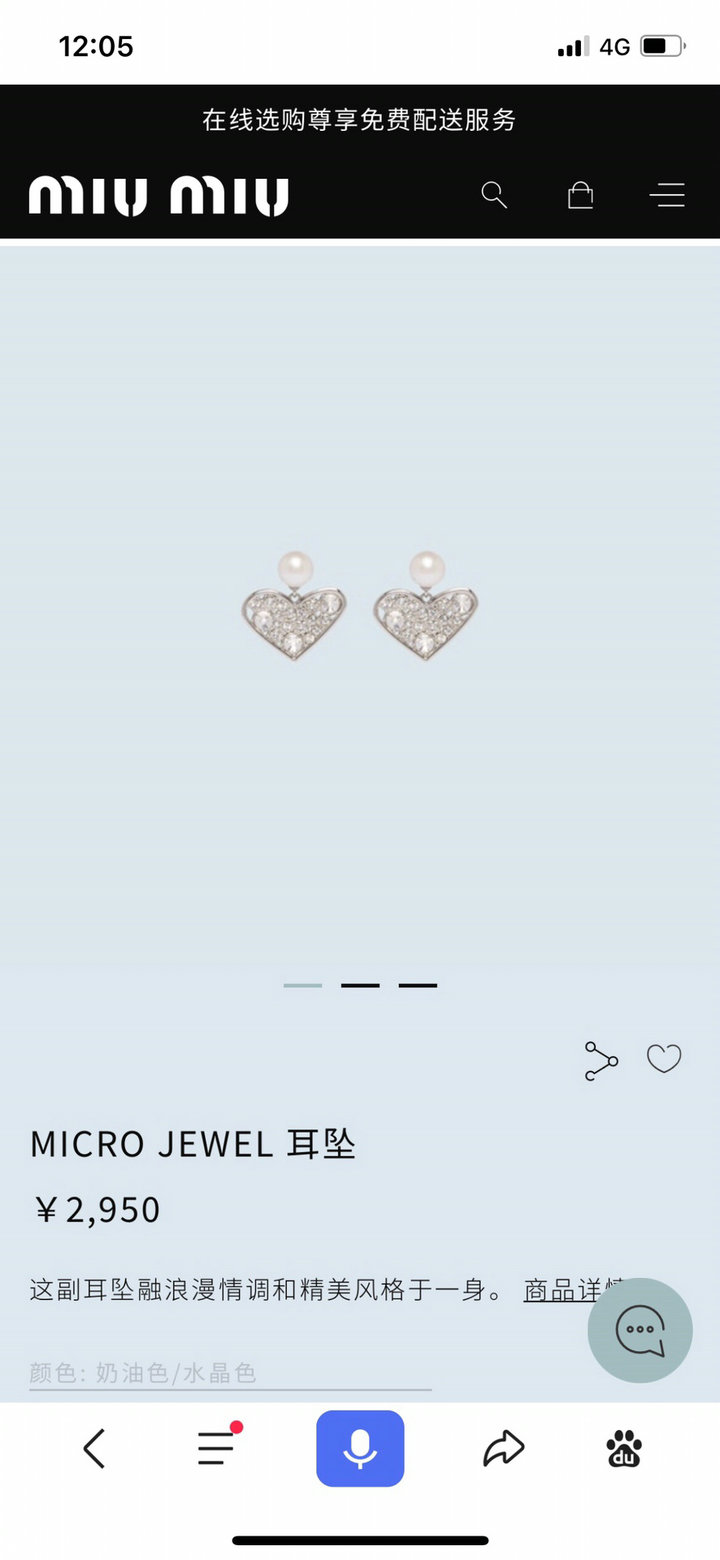Open the browser menu with the red dot
This screenshot has width=720, height=1560.
[x=218, y=1446]
